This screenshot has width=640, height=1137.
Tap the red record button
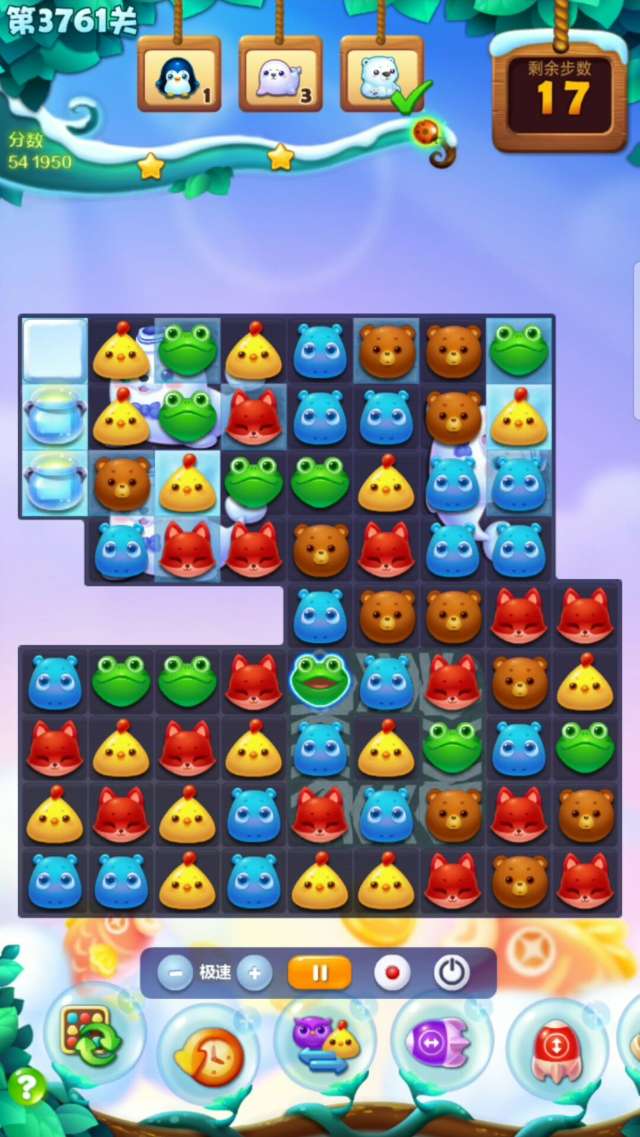point(391,972)
